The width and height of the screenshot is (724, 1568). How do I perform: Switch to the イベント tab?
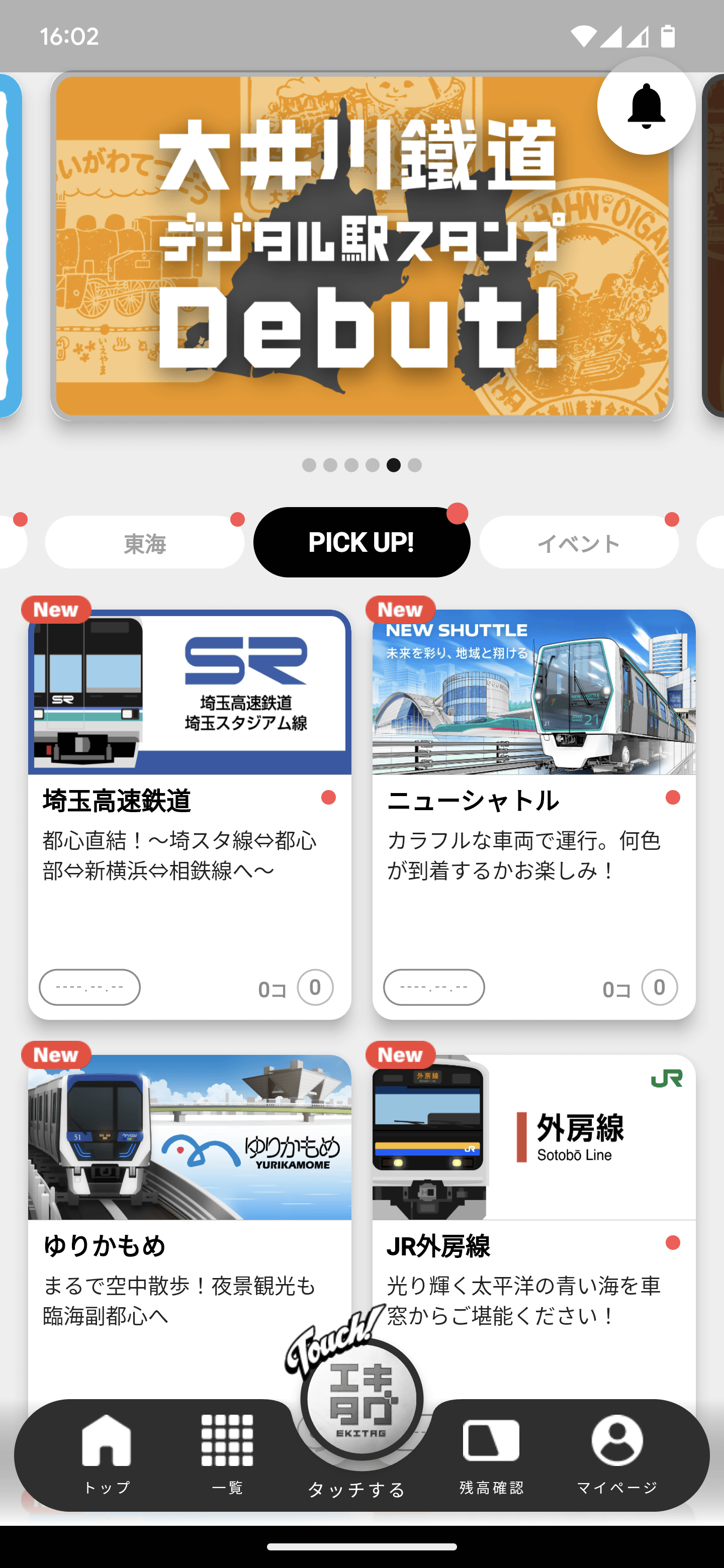click(x=580, y=542)
